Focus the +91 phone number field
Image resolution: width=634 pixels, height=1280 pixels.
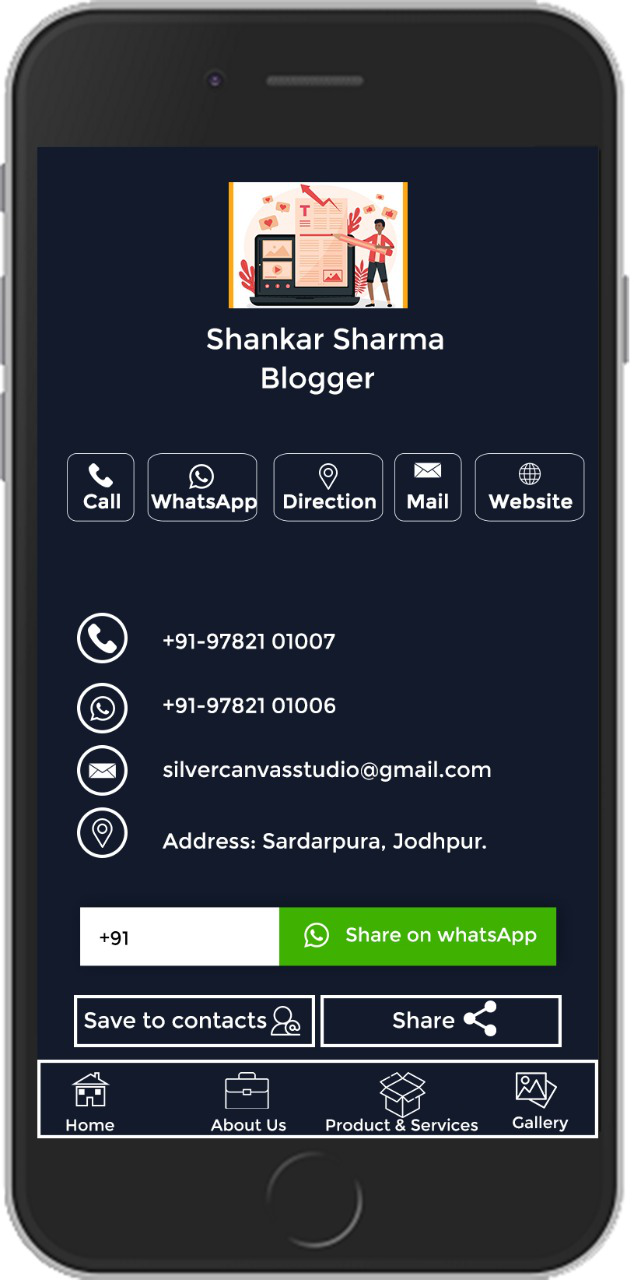180,938
